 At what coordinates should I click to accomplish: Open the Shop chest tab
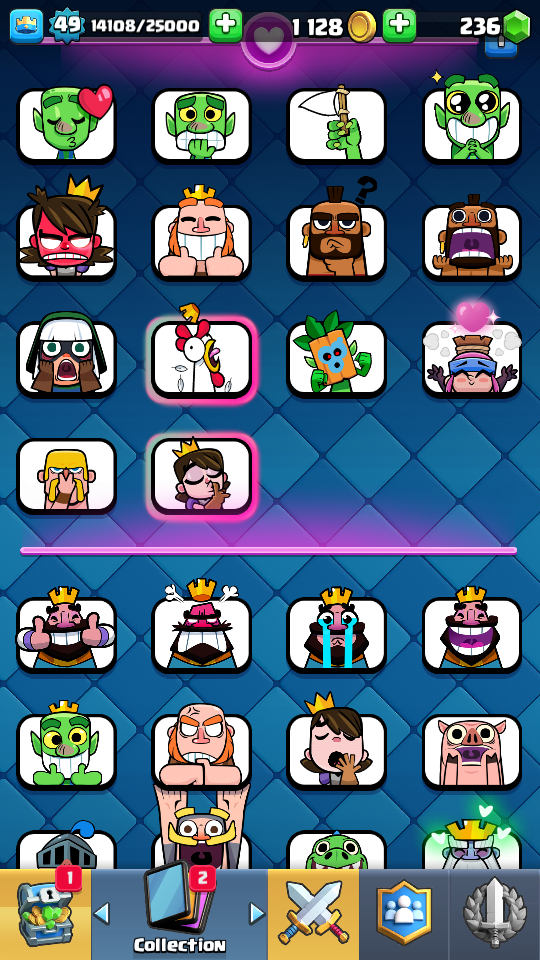click(x=45, y=914)
